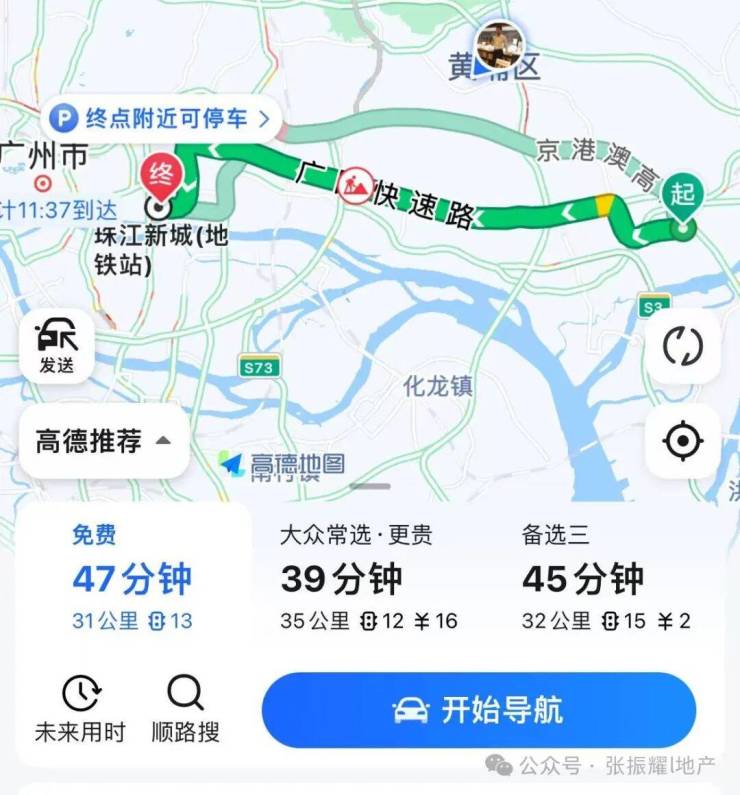This screenshot has width=740, height=795.
Task: Pick the 备选三 45分钟 route
Action: 606,578
